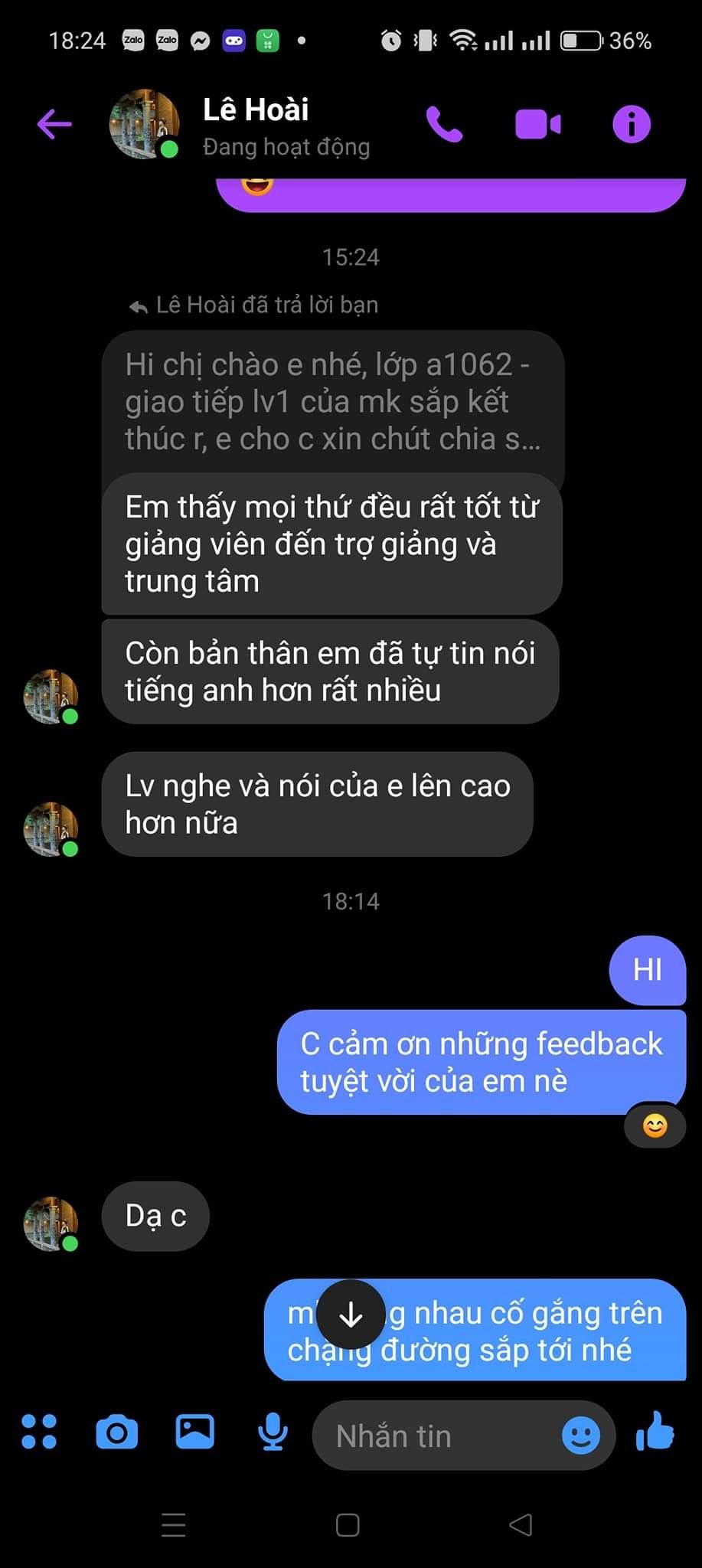
Task: Record a voice message with the microphone
Action: pyautogui.click(x=273, y=1432)
